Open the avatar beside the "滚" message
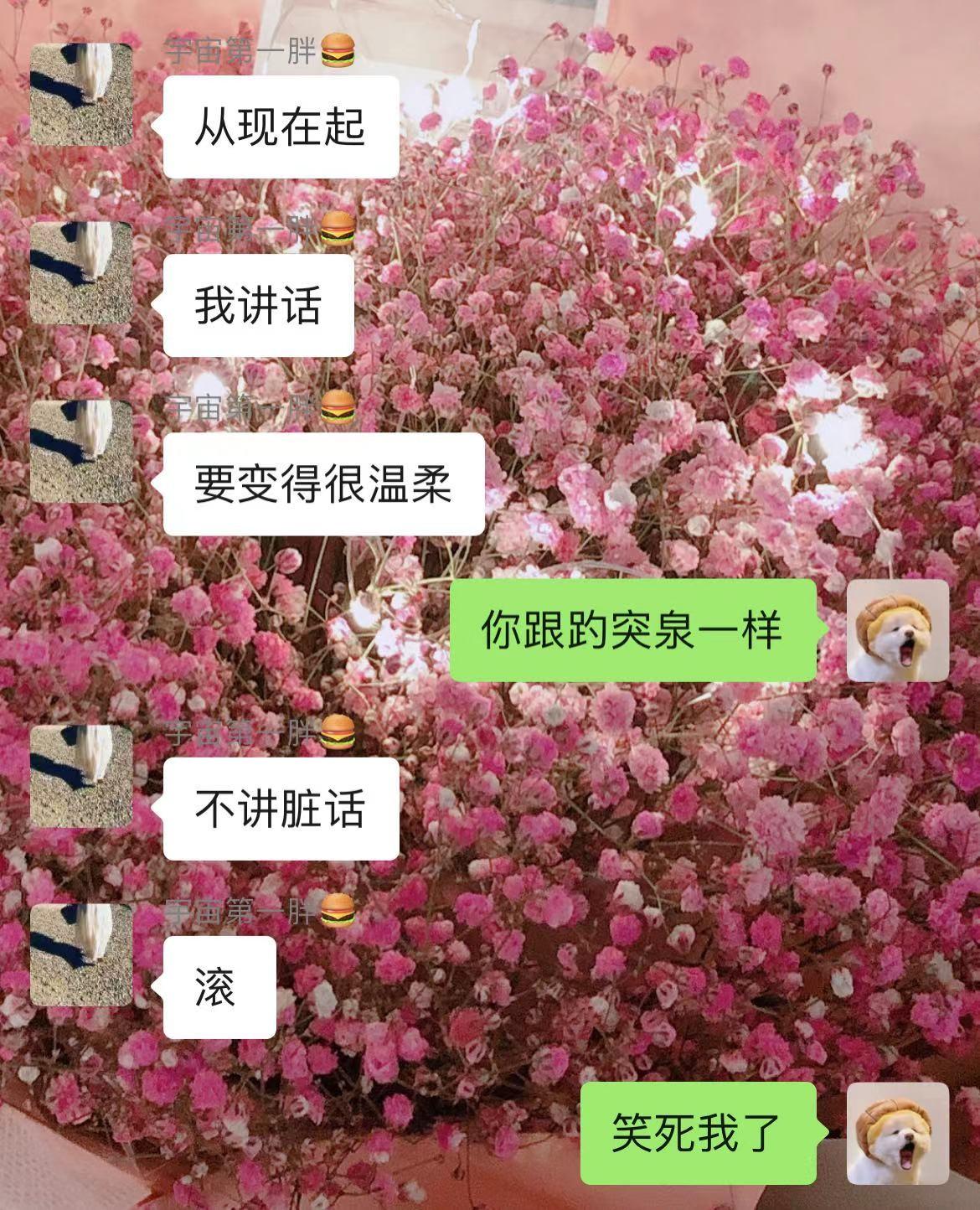Image resolution: width=980 pixels, height=1210 pixels. click(81, 954)
